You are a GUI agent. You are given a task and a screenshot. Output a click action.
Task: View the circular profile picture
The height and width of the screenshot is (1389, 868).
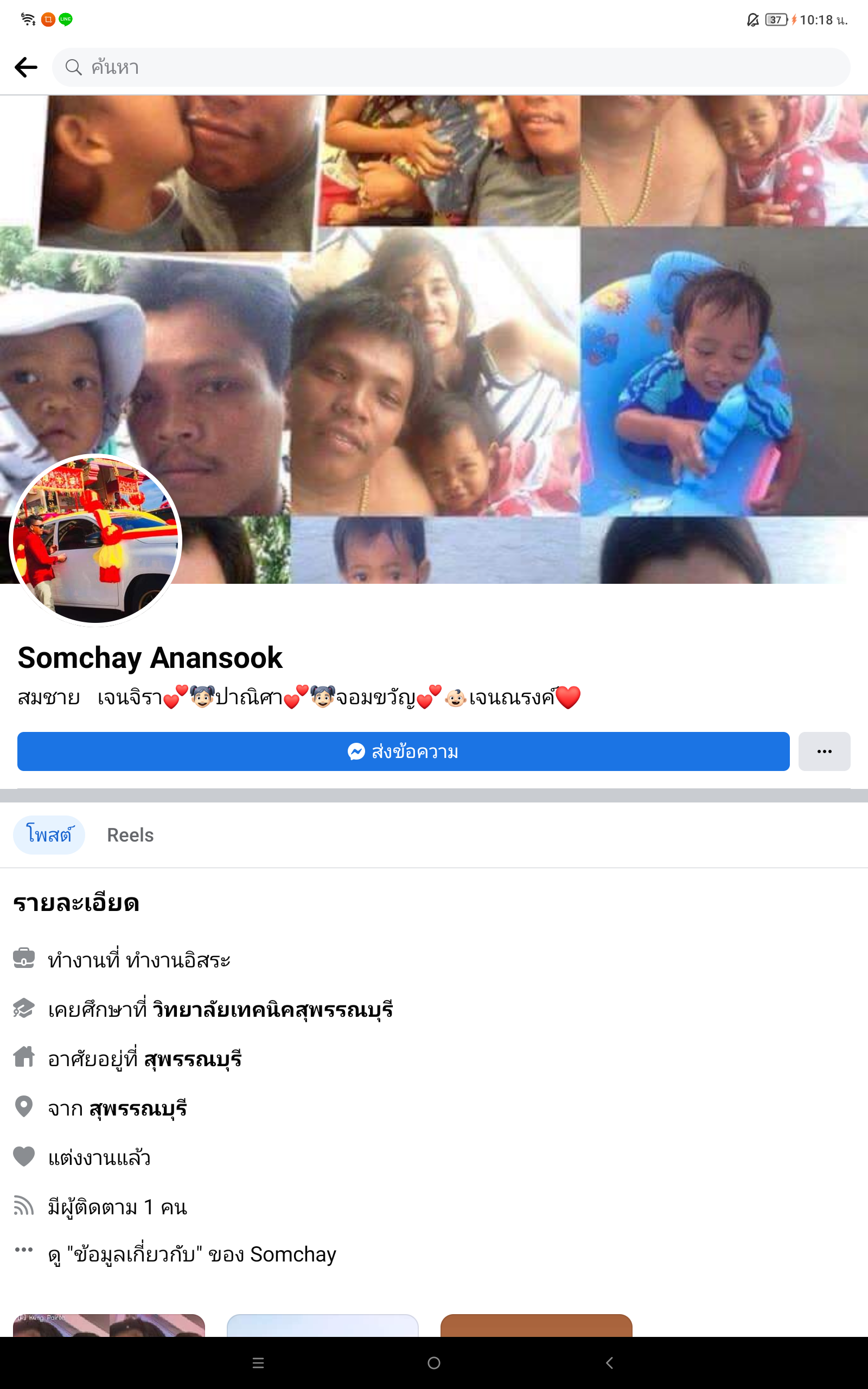95,539
